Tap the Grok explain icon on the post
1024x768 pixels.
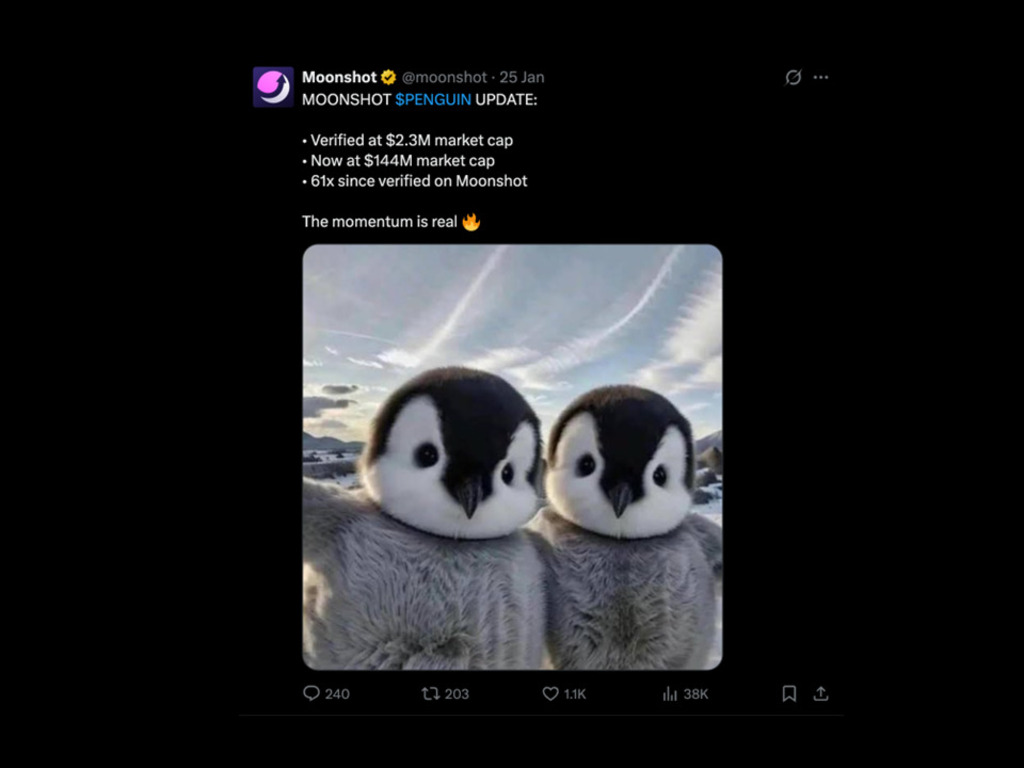pos(793,77)
